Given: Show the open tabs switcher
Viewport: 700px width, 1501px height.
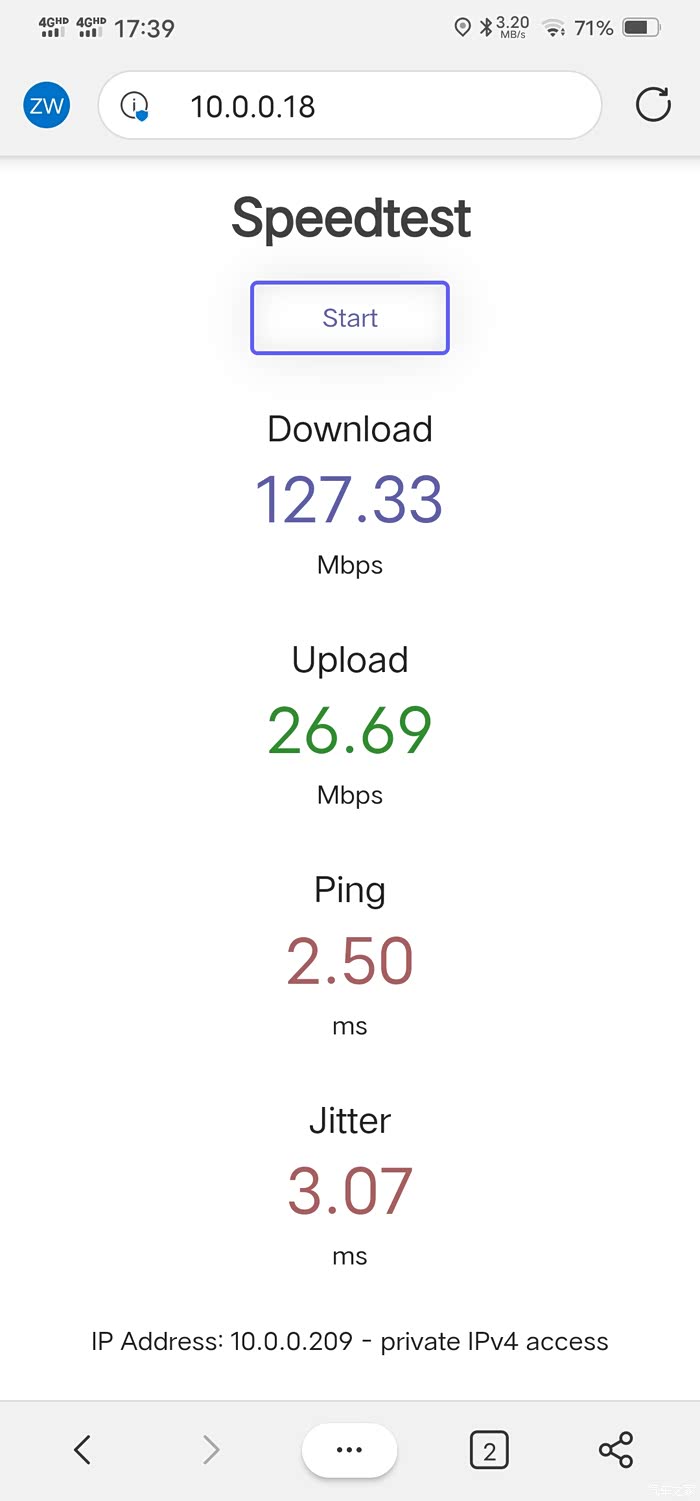Looking at the screenshot, I should (489, 1449).
